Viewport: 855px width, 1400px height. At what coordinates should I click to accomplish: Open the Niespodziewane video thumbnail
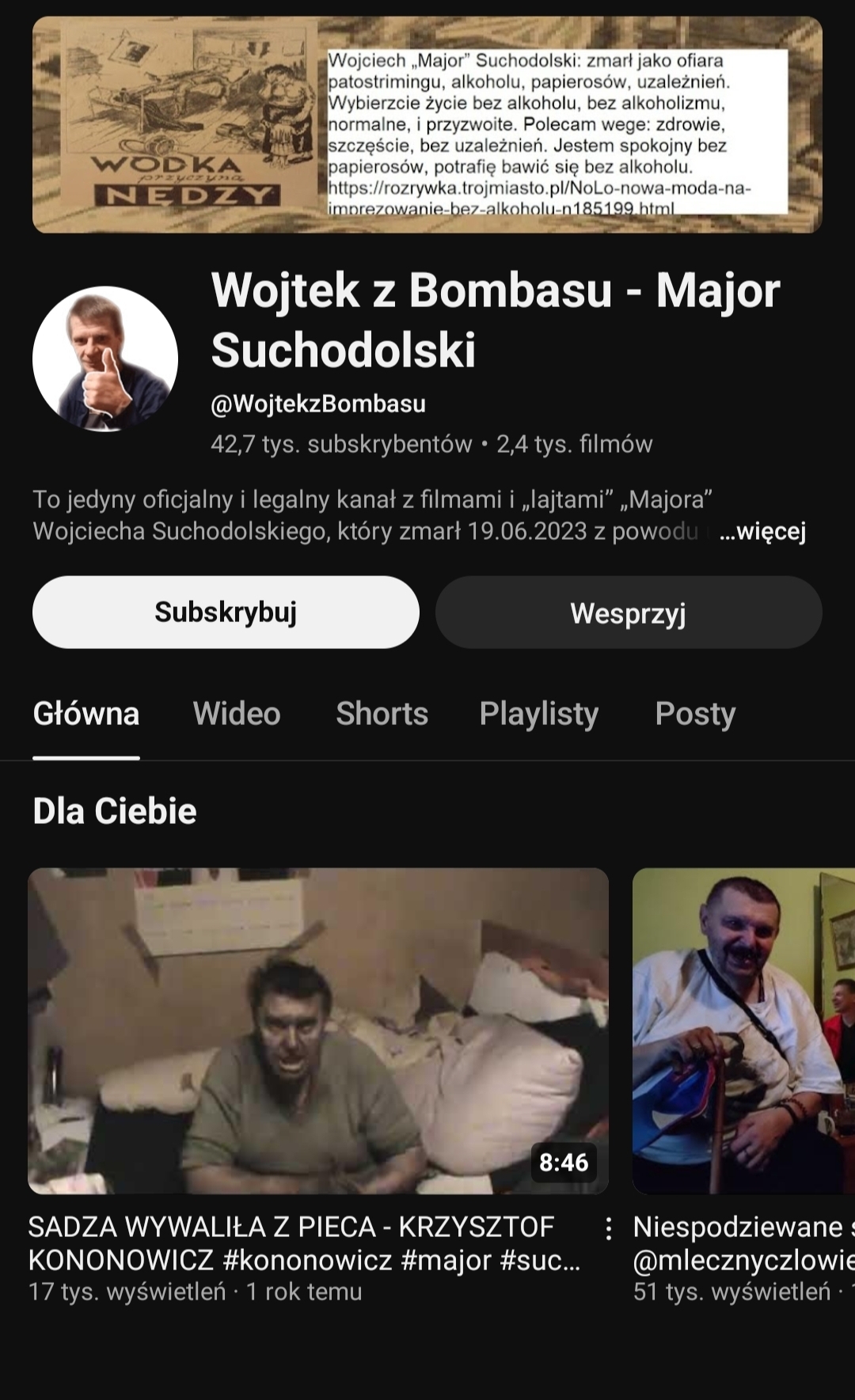click(x=743, y=1030)
